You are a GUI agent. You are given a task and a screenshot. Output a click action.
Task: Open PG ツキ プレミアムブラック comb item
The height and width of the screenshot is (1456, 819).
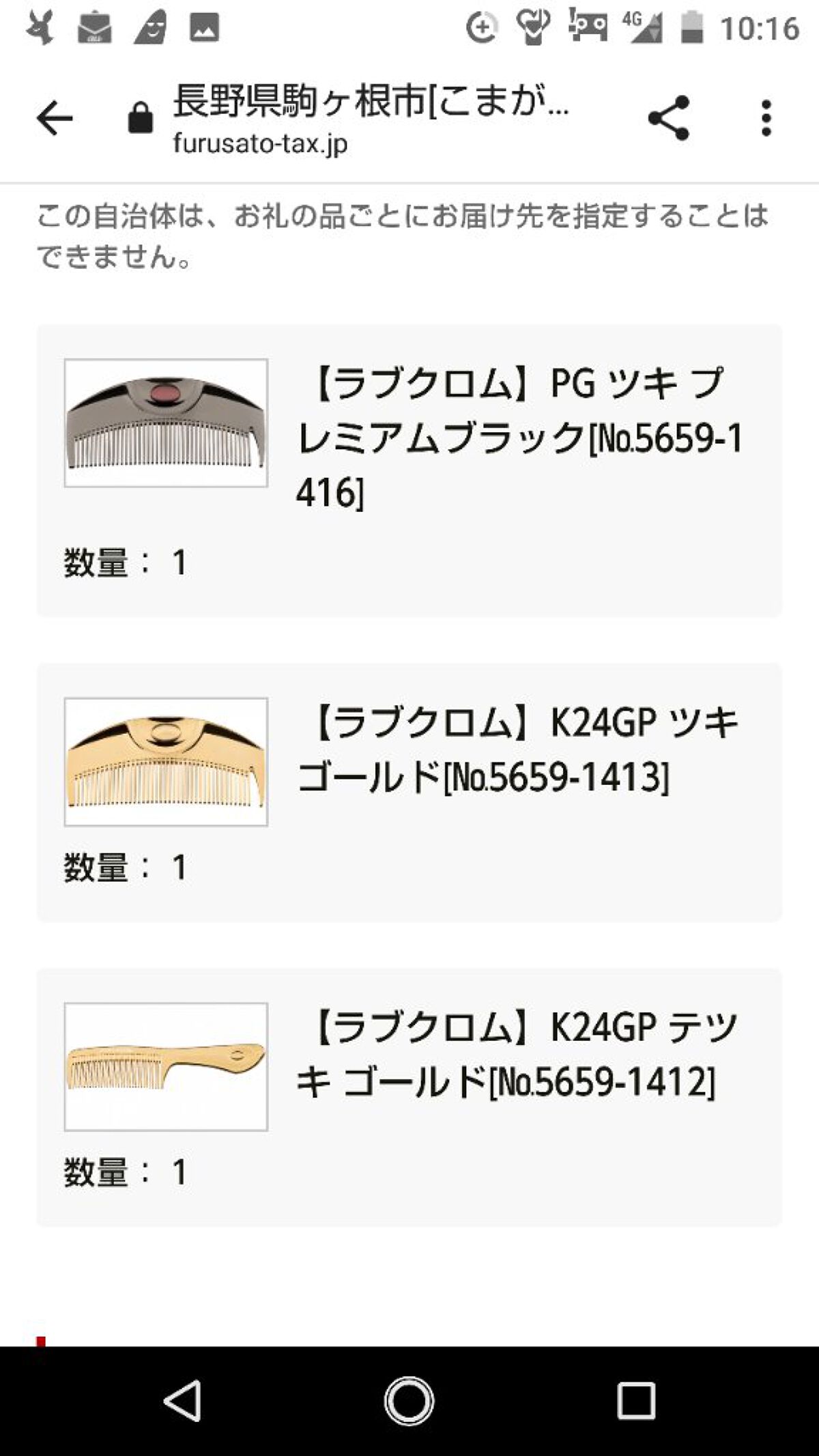tap(519, 437)
